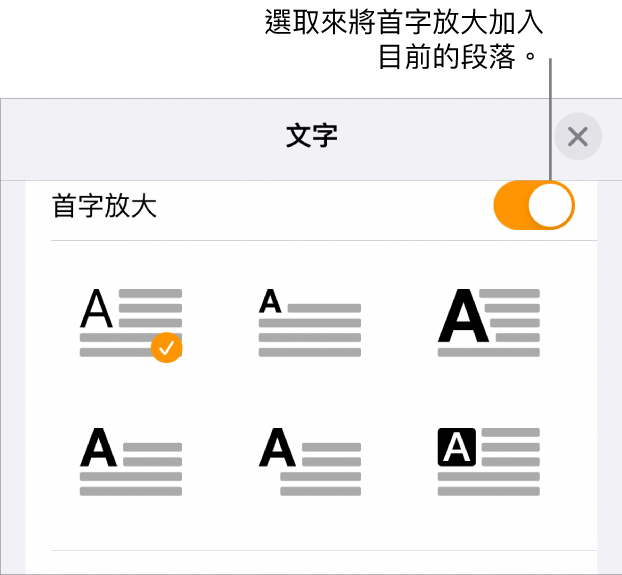
Task: Choose the white letter on black box style
Action: pos(489,462)
